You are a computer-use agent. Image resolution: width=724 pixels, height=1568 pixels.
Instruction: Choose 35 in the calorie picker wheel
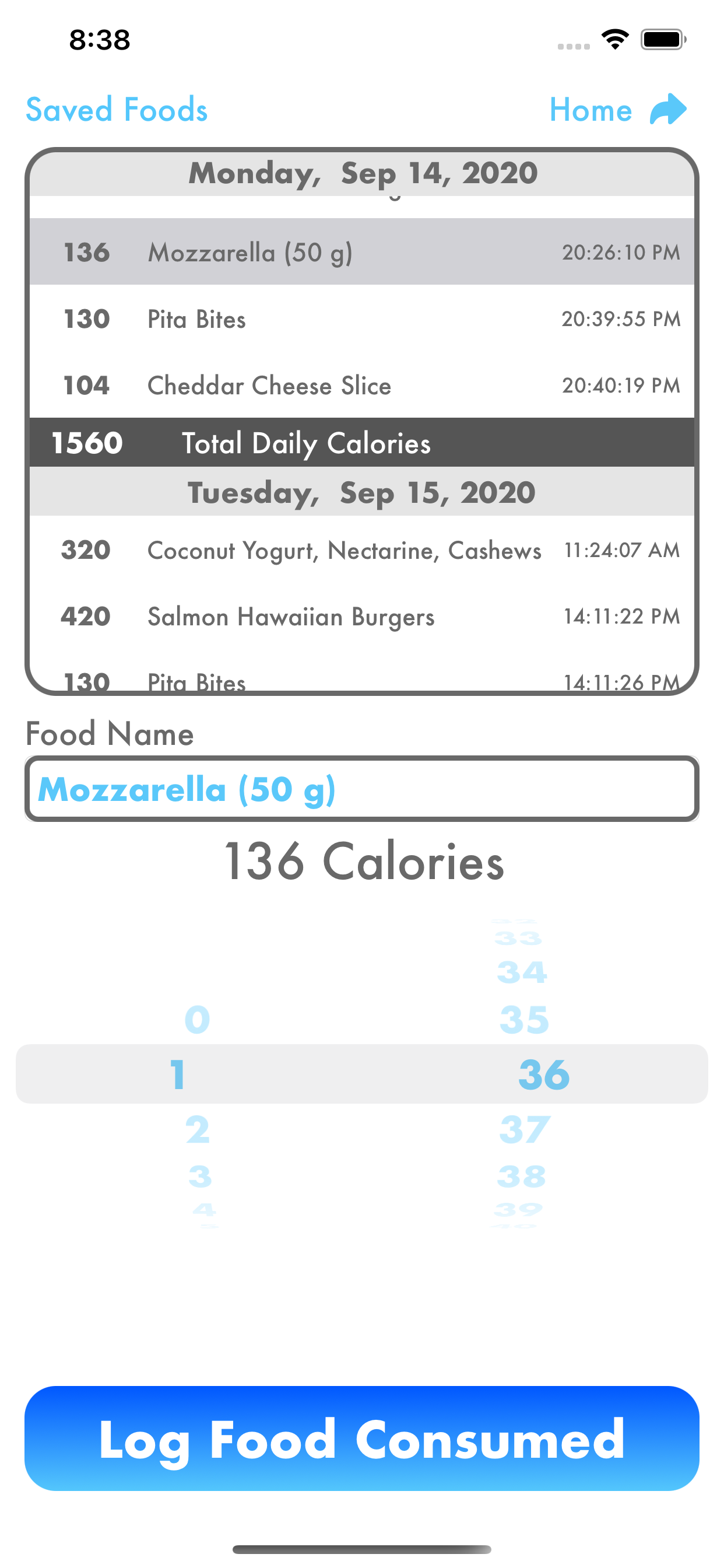click(525, 1020)
